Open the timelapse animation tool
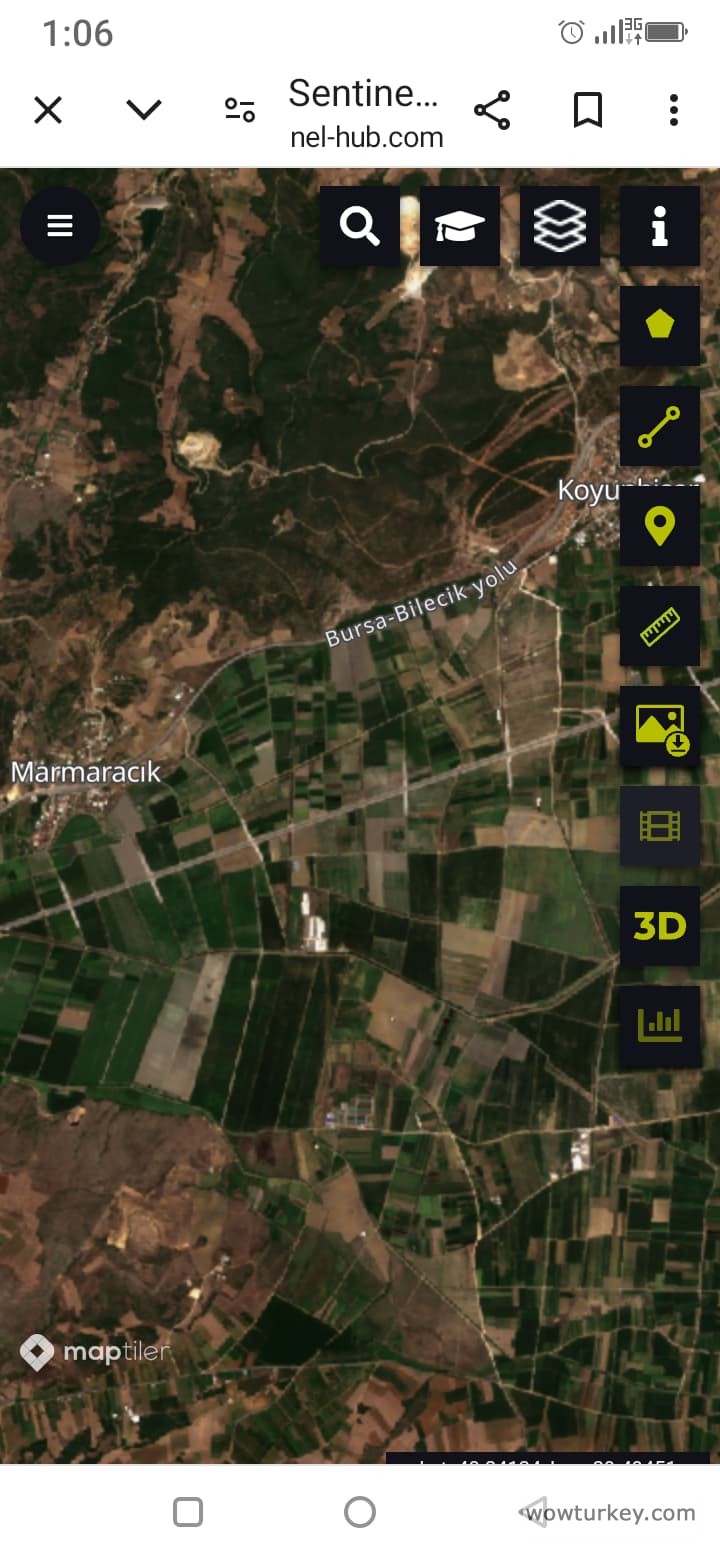This screenshot has height=1560, width=720. click(660, 827)
